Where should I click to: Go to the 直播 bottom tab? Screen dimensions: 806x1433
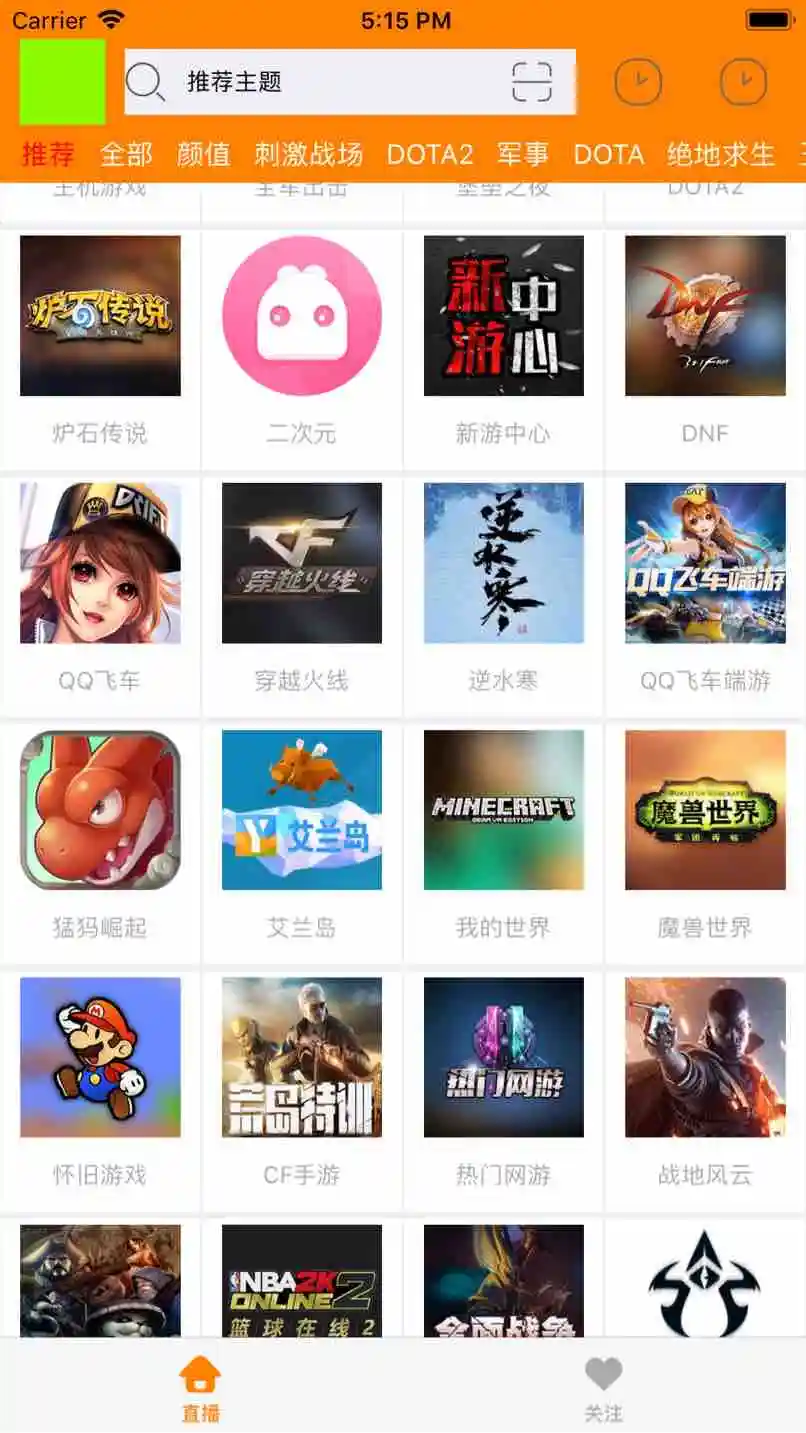click(200, 1388)
